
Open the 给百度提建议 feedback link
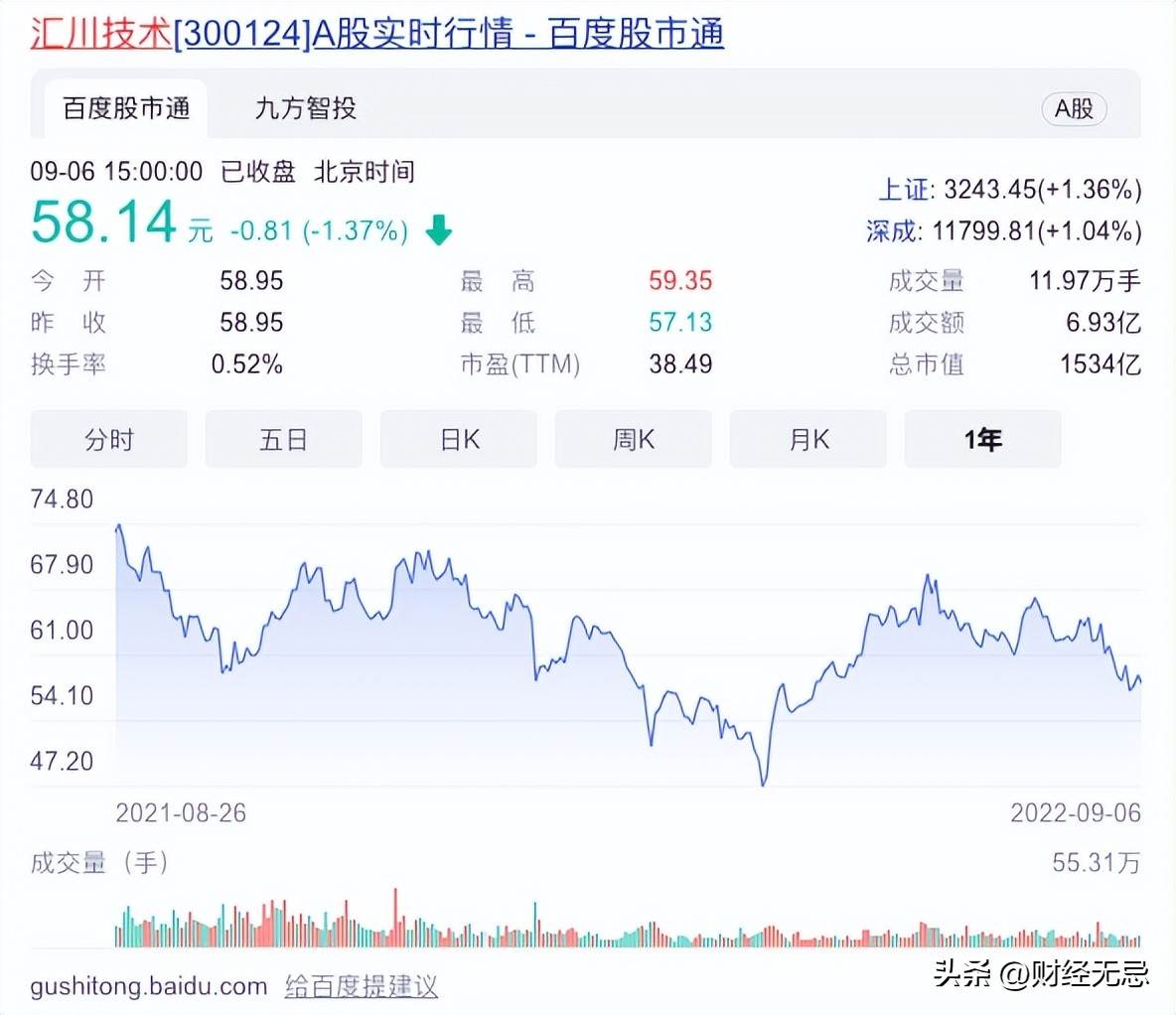(362, 986)
